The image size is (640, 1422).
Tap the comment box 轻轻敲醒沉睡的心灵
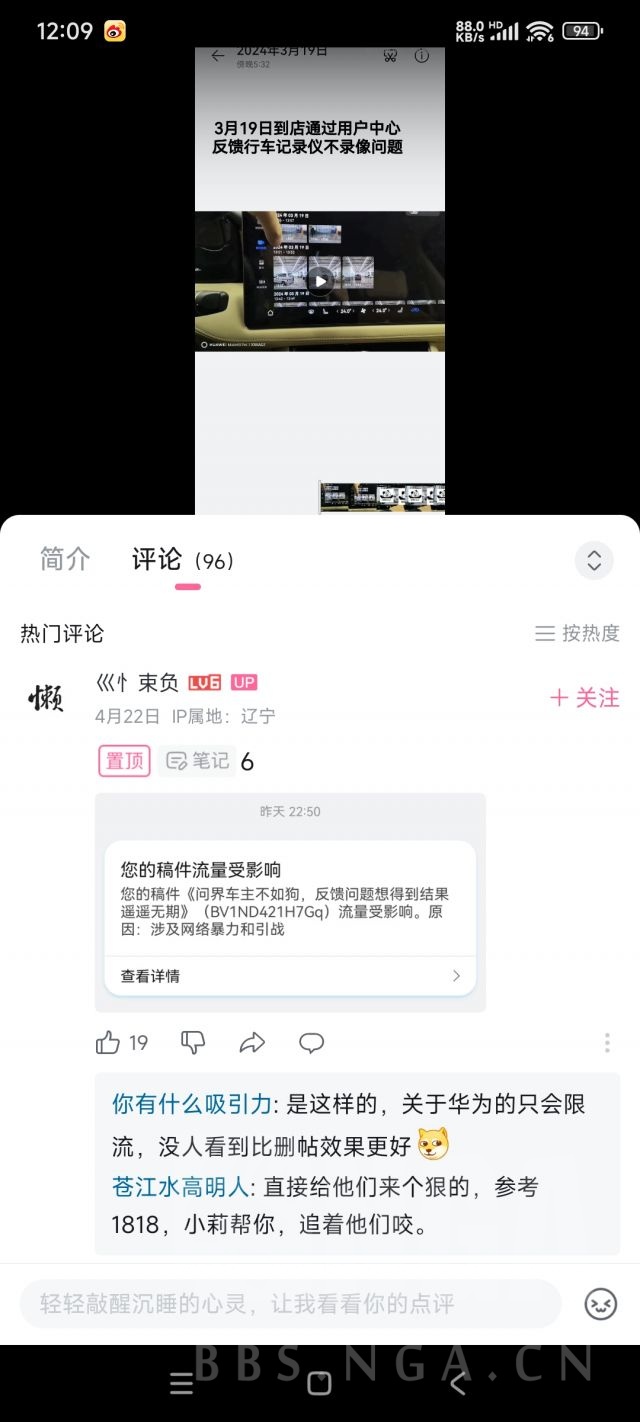coord(290,1303)
